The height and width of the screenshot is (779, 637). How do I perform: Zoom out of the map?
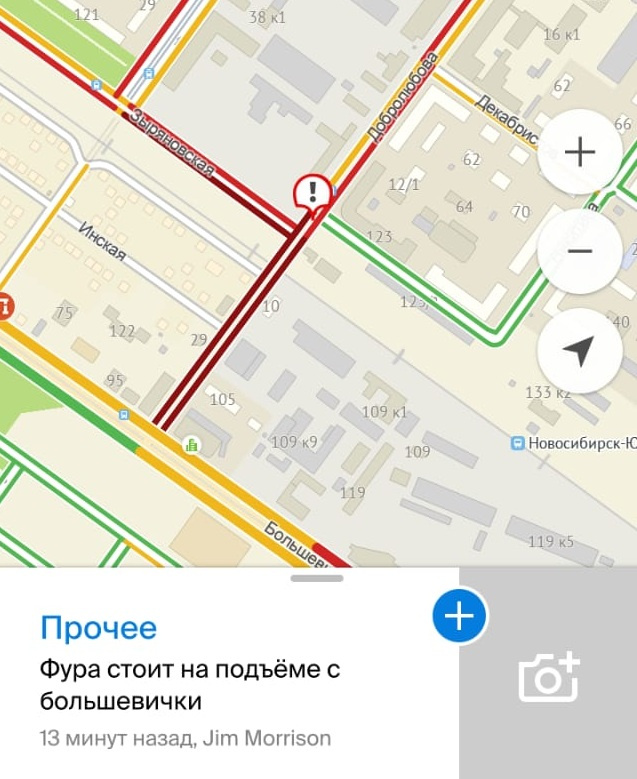pos(579,251)
